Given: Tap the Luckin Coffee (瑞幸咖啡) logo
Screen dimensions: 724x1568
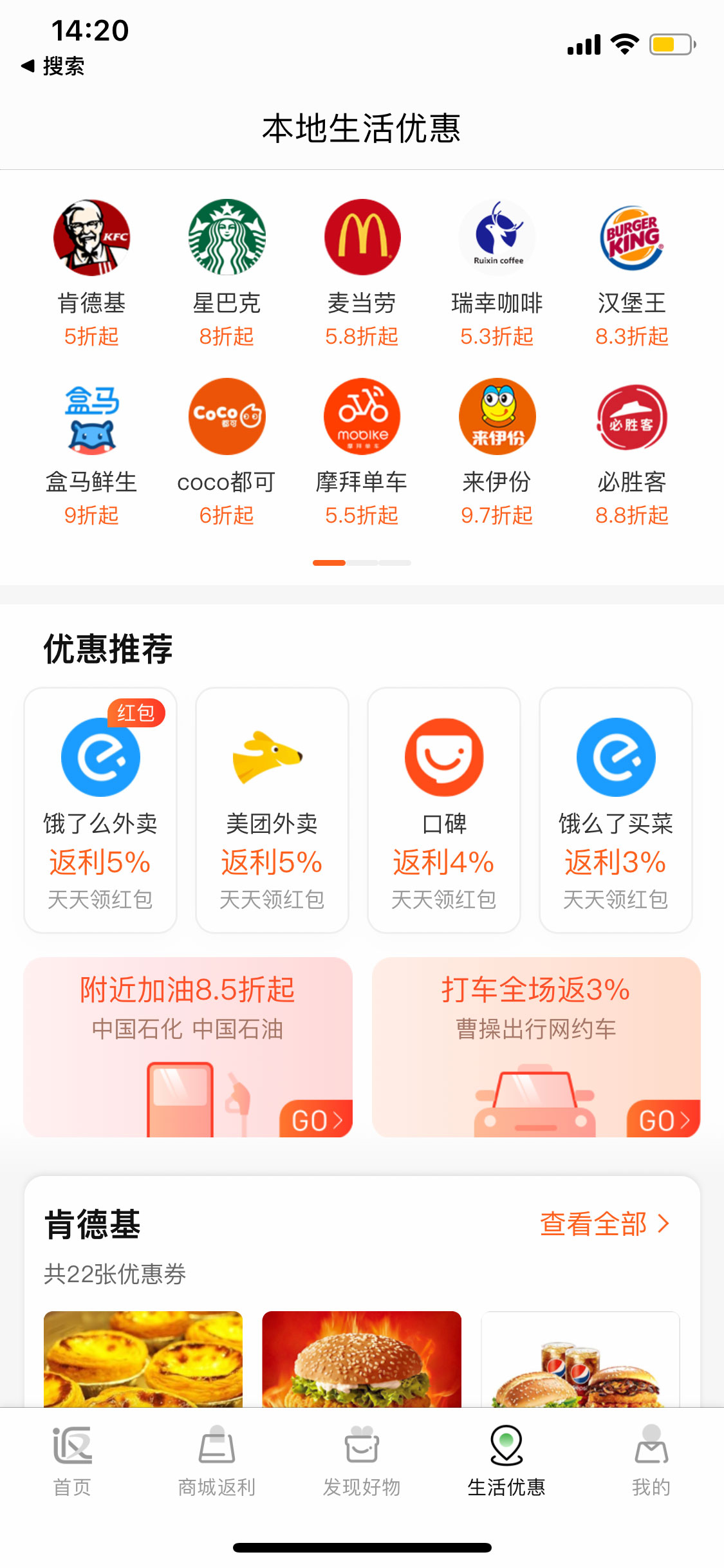Looking at the screenshot, I should (497, 238).
